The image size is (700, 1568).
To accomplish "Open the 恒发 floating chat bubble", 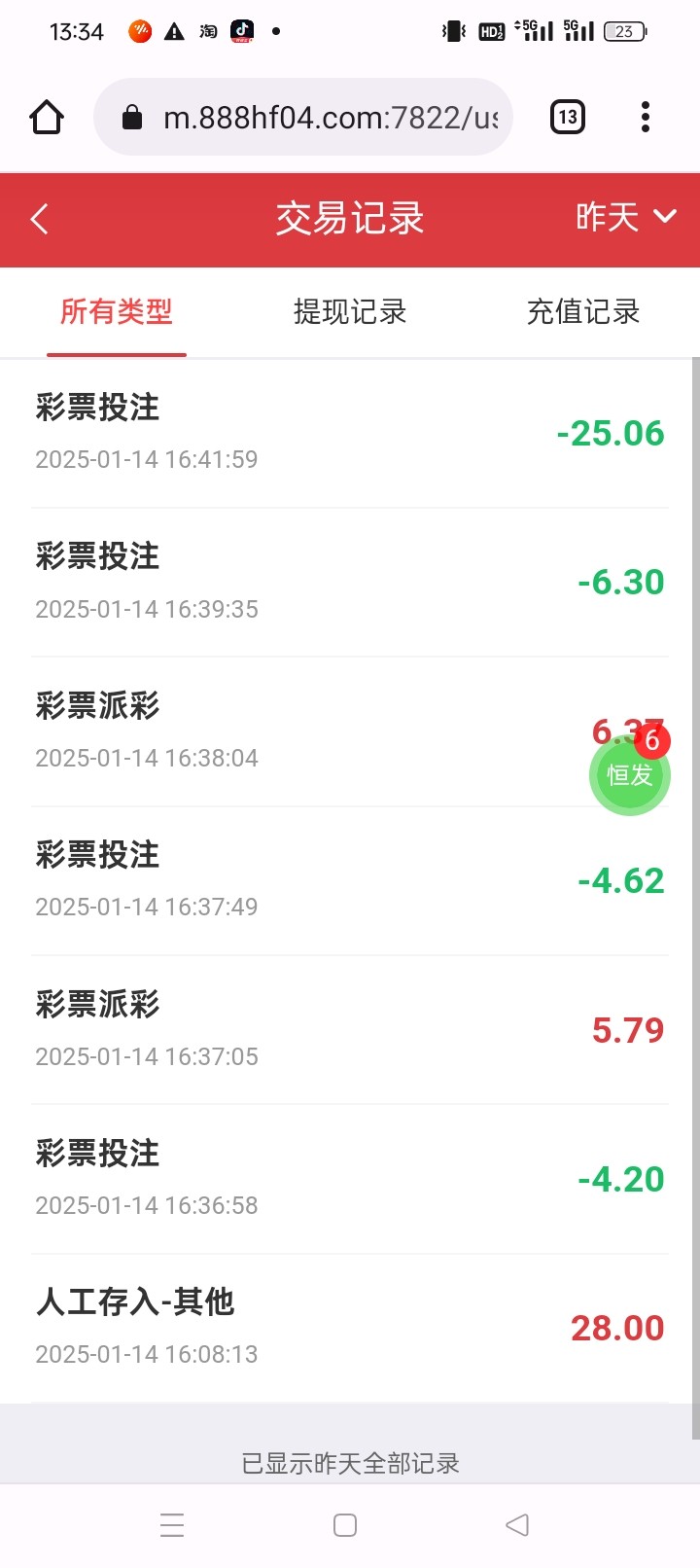I will (x=629, y=775).
